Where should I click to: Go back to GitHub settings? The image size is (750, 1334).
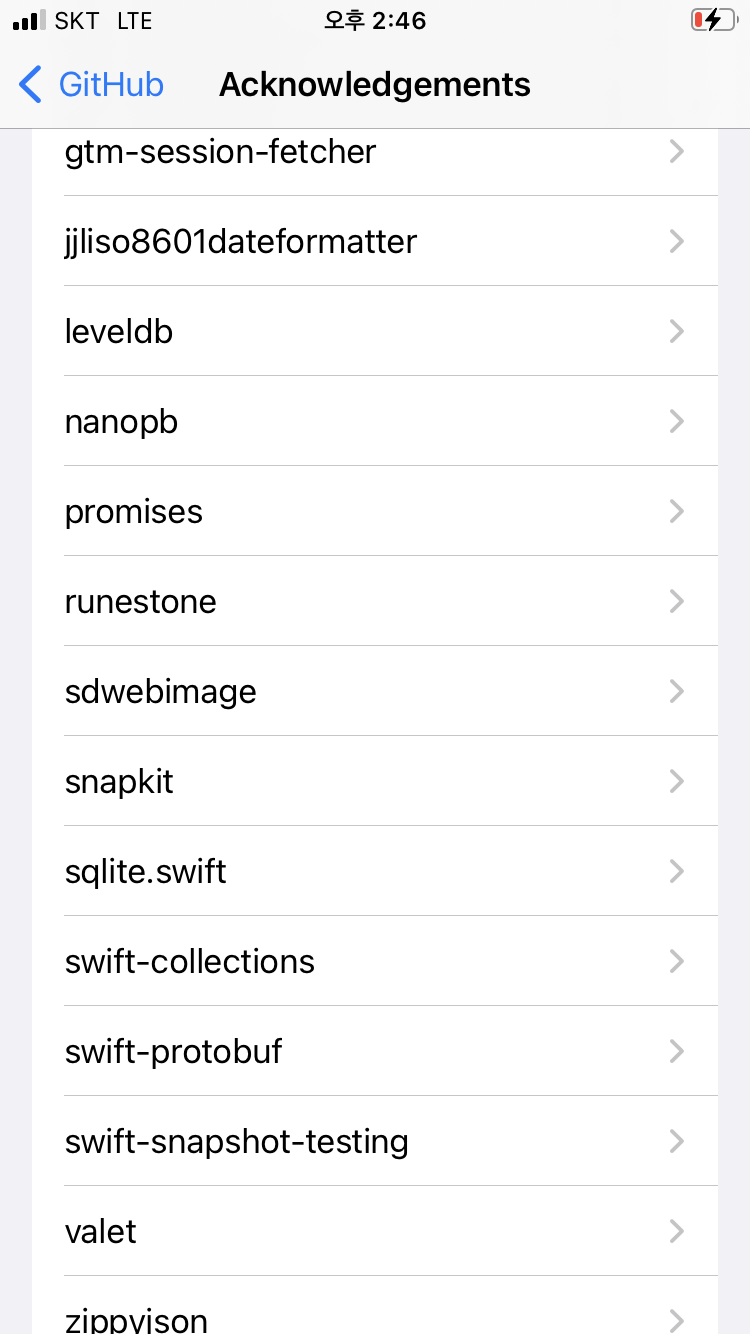(x=91, y=85)
